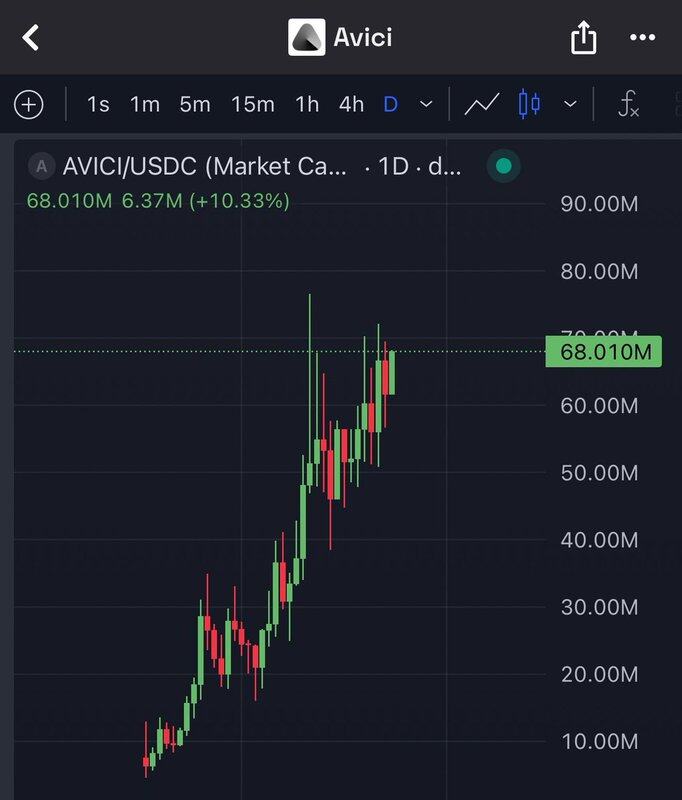Tap the AVICI/USDC symbol title
Viewport: 682px width, 800px height.
pos(205,166)
